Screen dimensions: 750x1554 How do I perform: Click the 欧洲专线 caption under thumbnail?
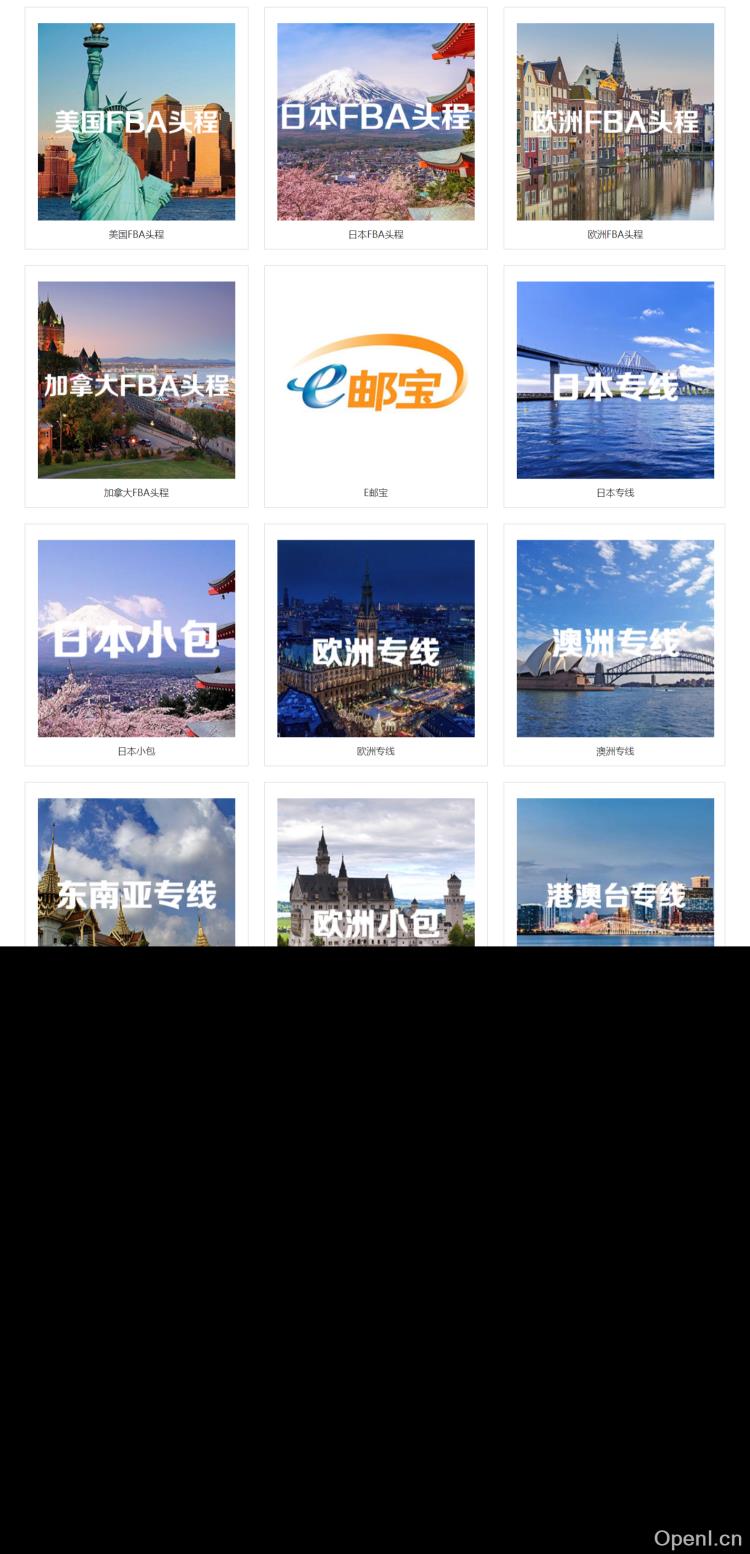tap(375, 751)
